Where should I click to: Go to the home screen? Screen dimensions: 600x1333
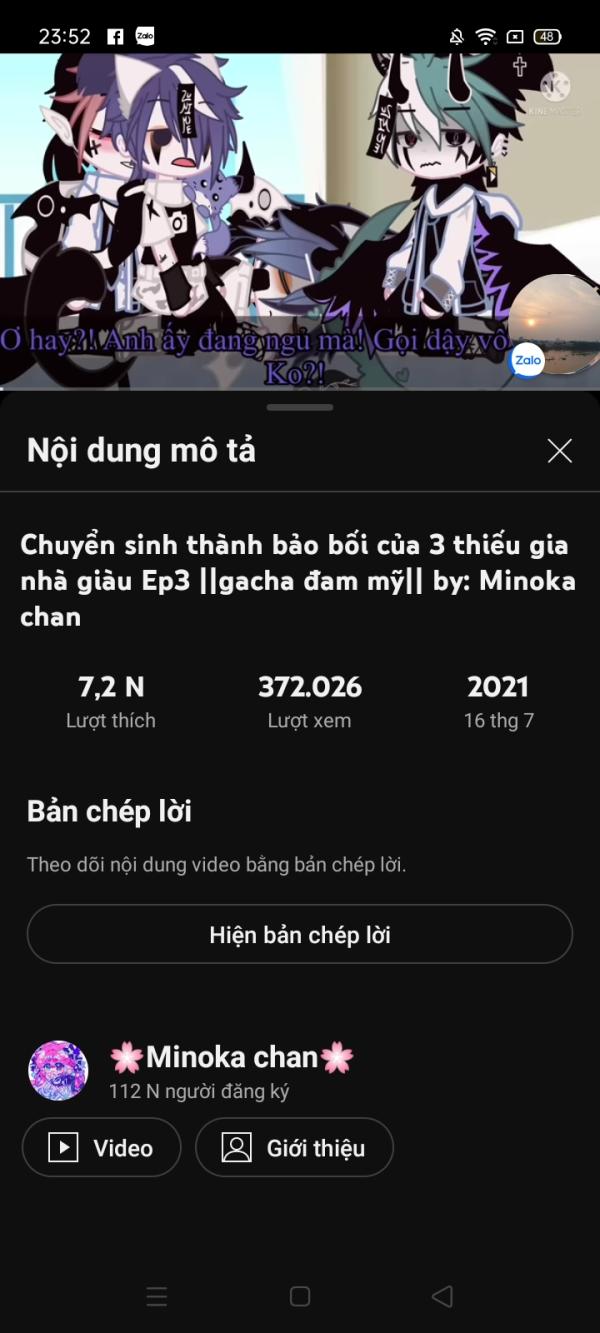tap(300, 1296)
